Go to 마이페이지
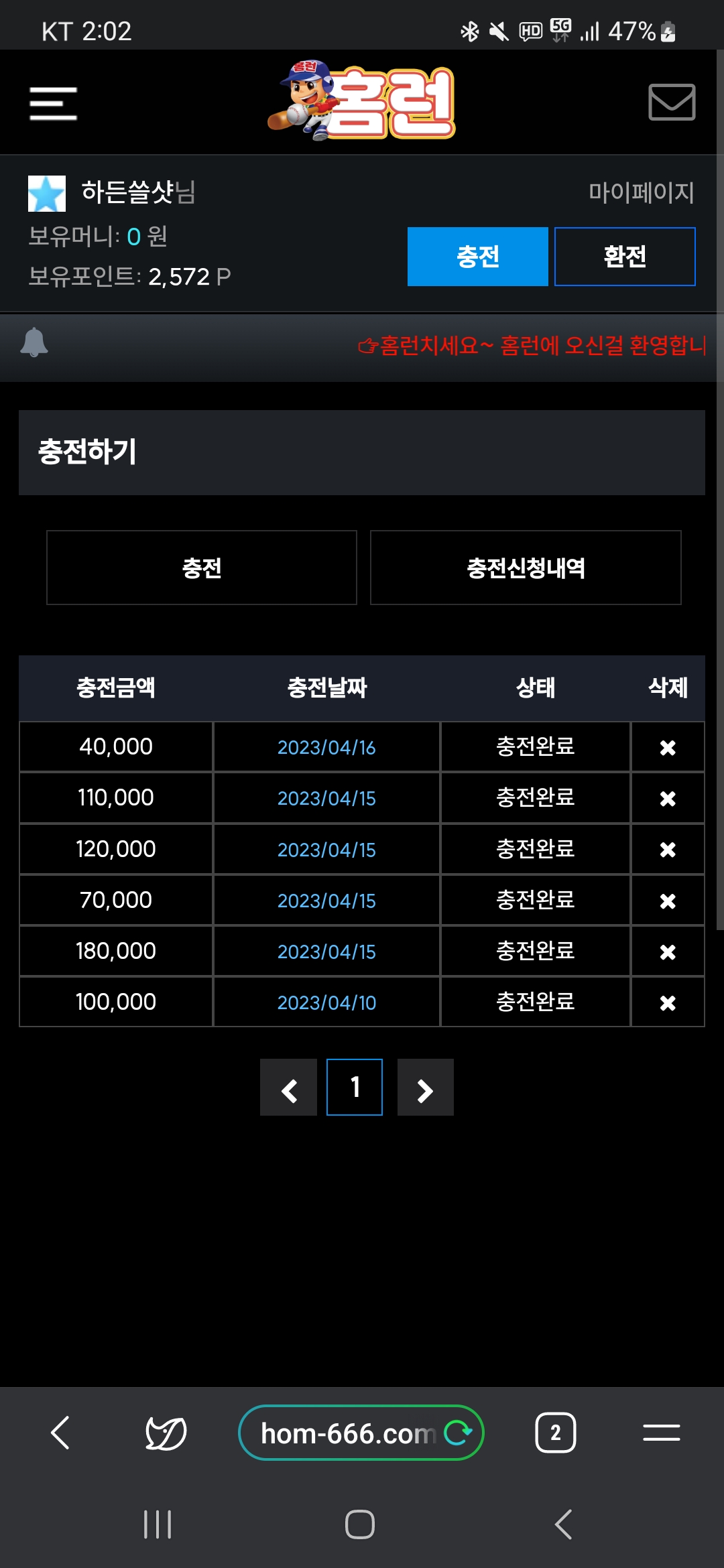 (641, 192)
